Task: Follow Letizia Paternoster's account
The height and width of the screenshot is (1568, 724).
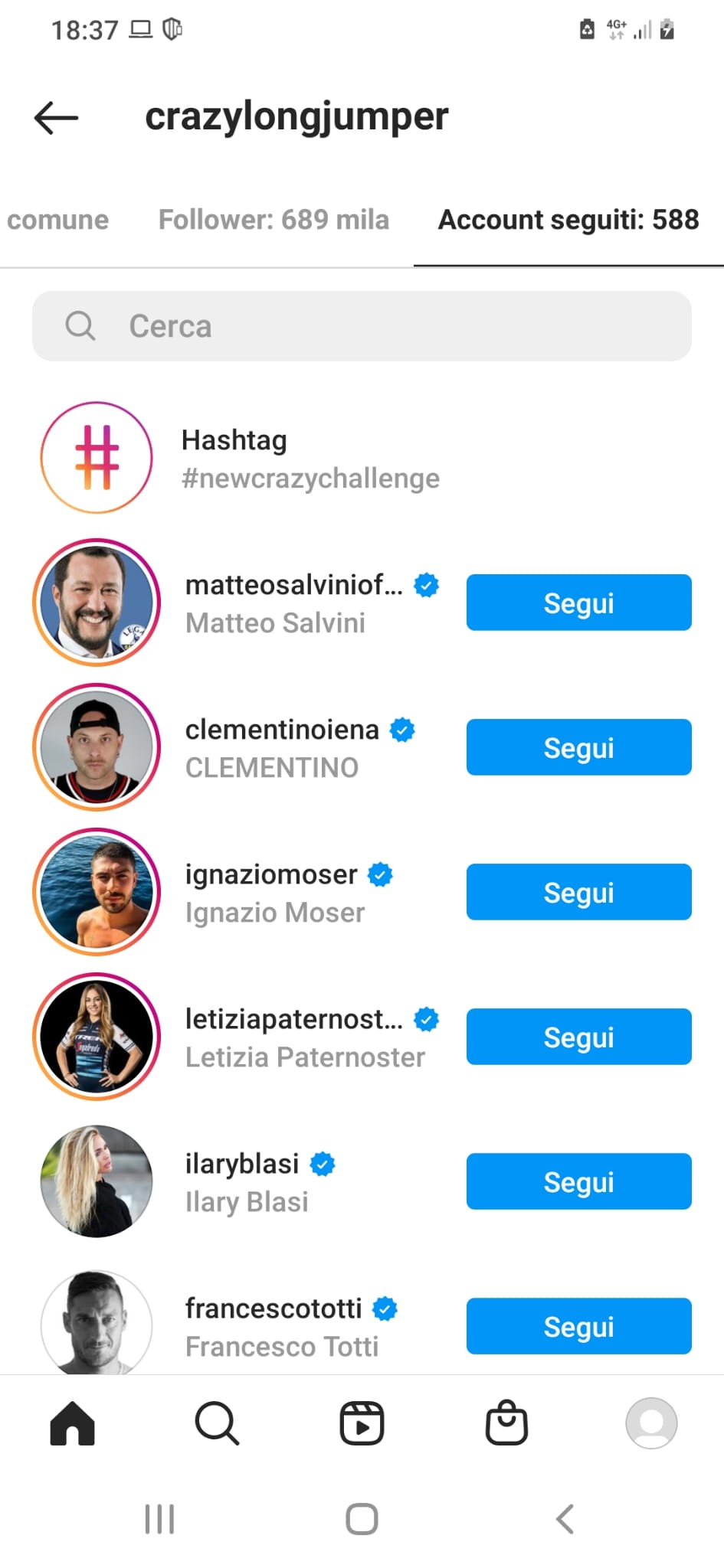Action: point(578,1037)
